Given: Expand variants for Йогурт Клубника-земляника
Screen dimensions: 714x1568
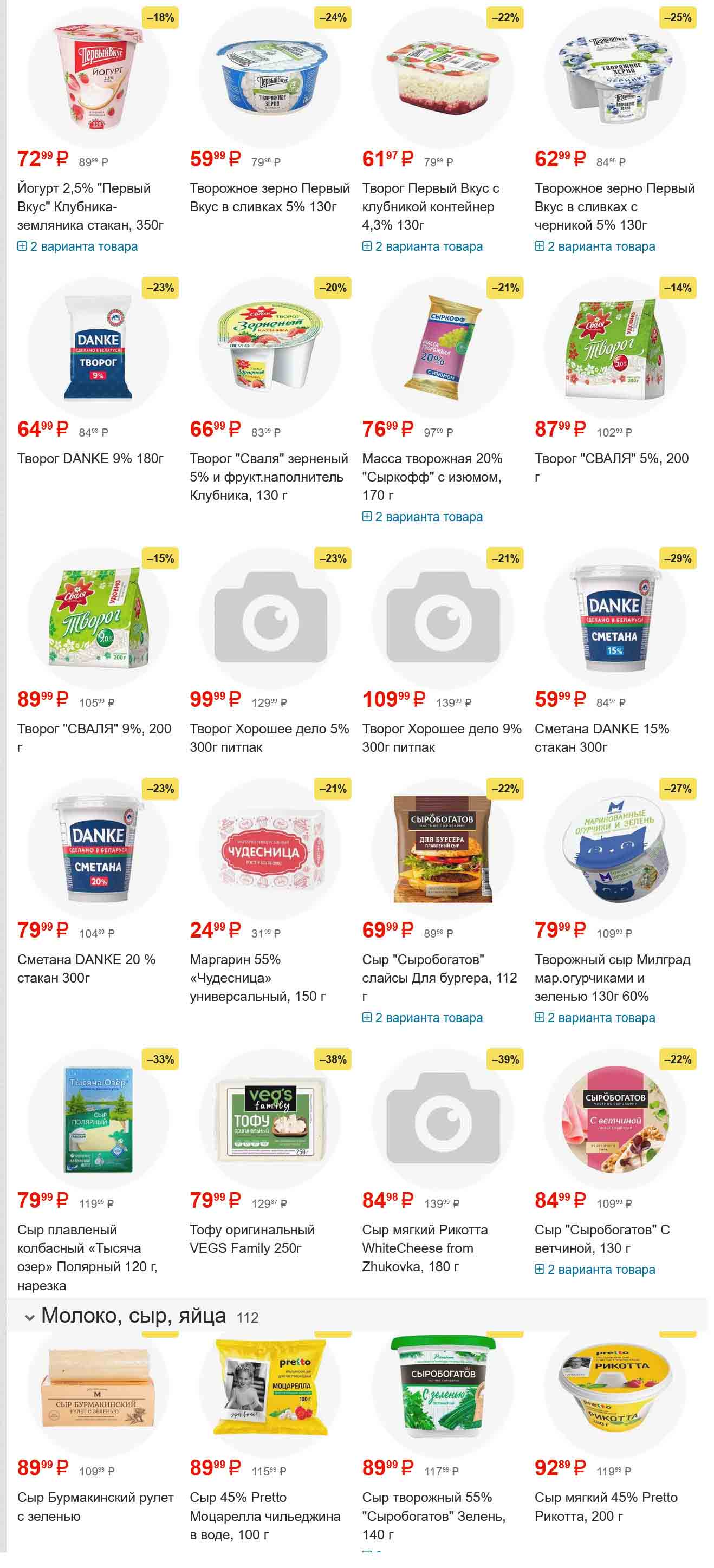Looking at the screenshot, I should (78, 246).
